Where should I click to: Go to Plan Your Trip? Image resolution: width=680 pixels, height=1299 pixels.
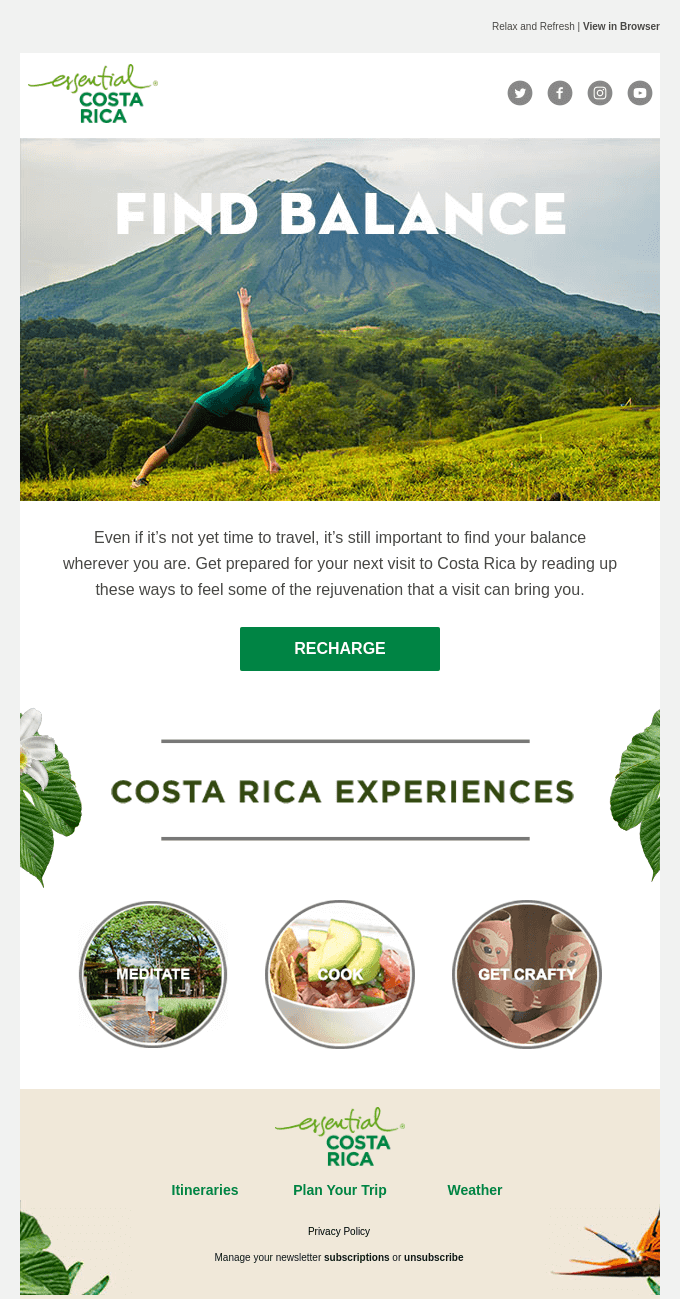pyautogui.click(x=340, y=1190)
